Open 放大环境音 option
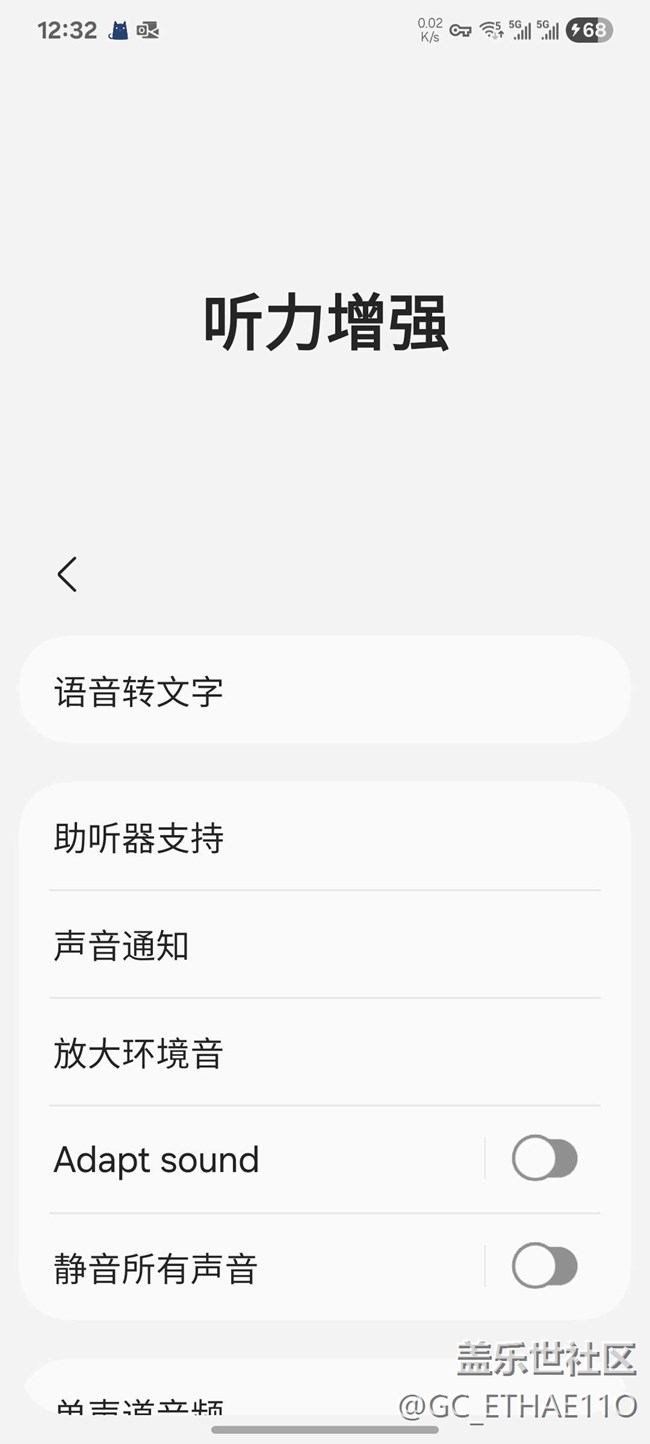Viewport: 650px width, 1444px height. click(x=324, y=1053)
